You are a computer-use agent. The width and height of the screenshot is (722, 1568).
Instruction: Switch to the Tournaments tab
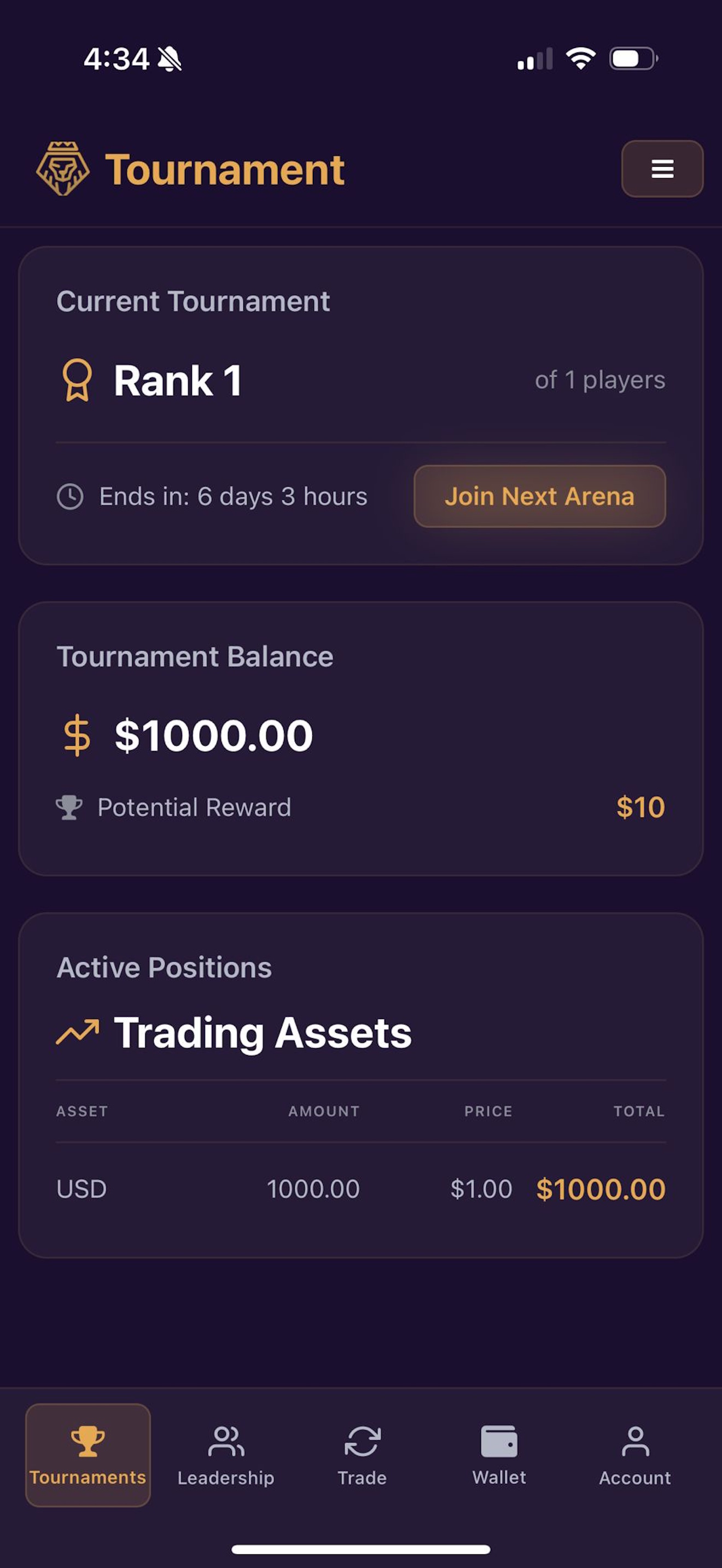click(x=88, y=1455)
